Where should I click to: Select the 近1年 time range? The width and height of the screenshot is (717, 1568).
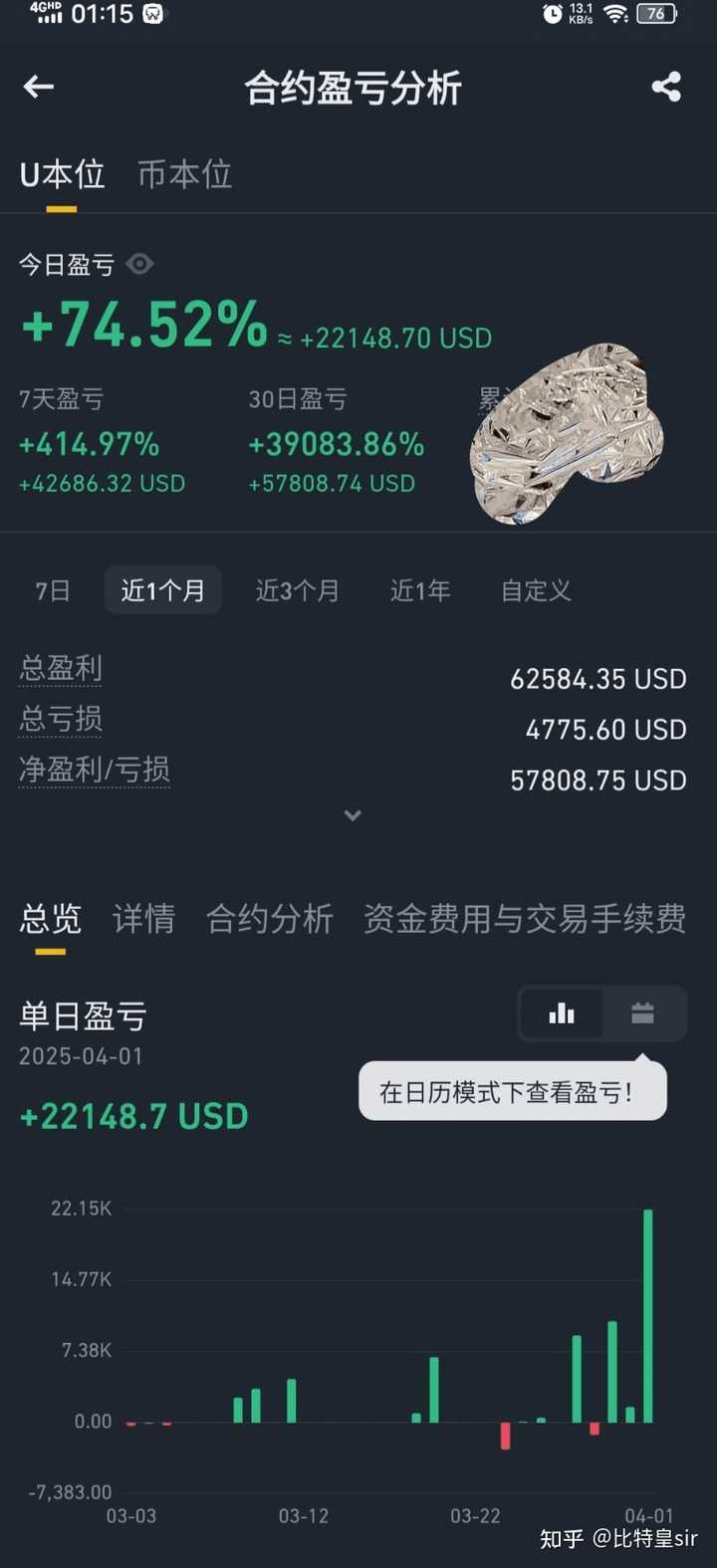[x=419, y=590]
